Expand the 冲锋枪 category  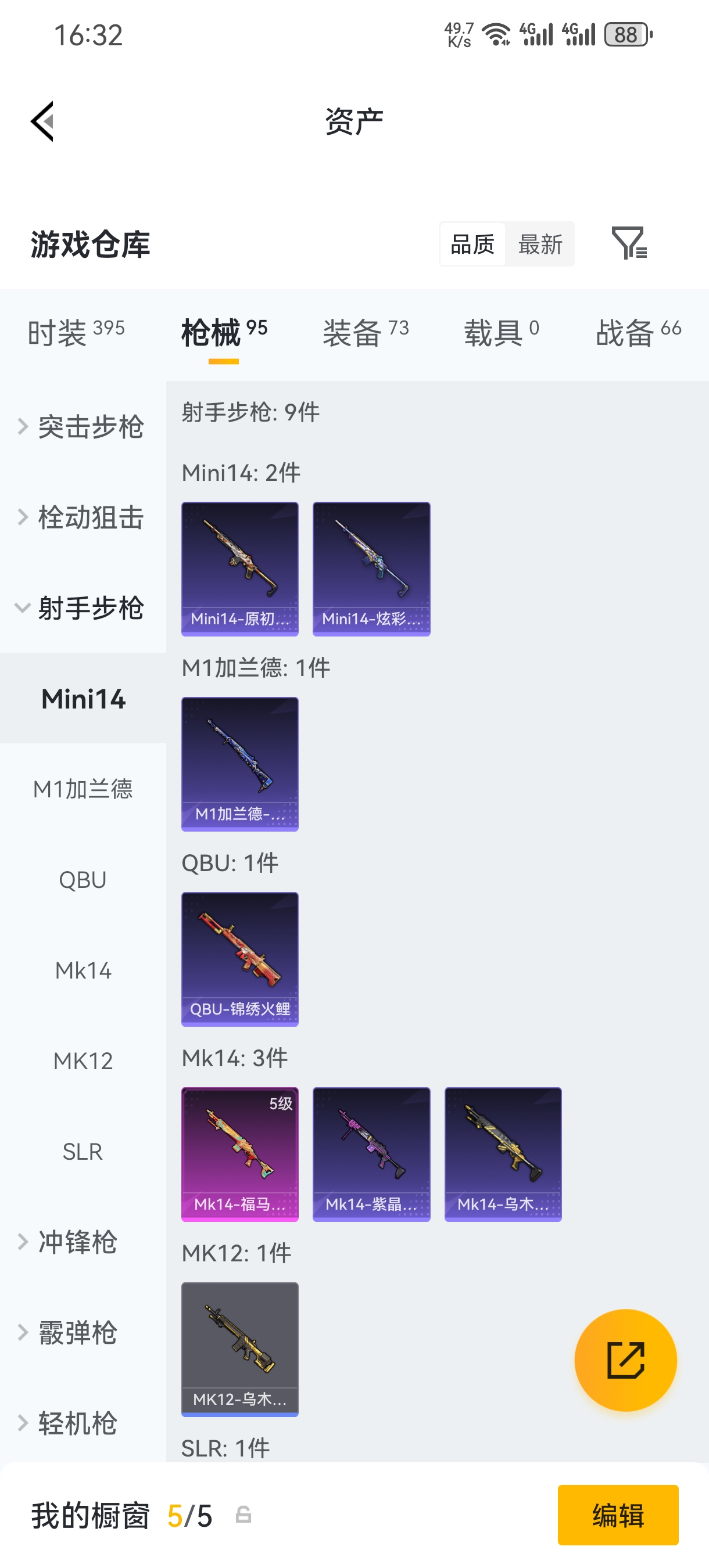click(x=77, y=1242)
